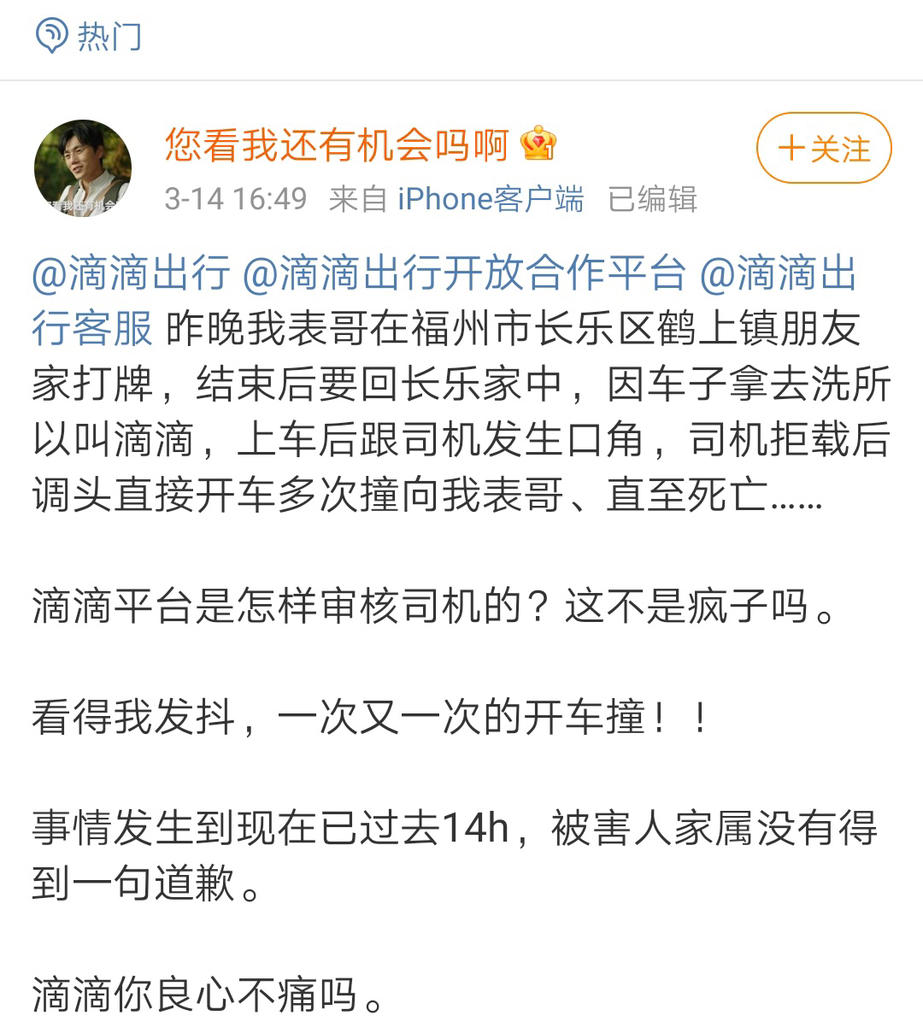Open the poster's profile avatar
The image size is (923, 1018).
click(x=82, y=167)
